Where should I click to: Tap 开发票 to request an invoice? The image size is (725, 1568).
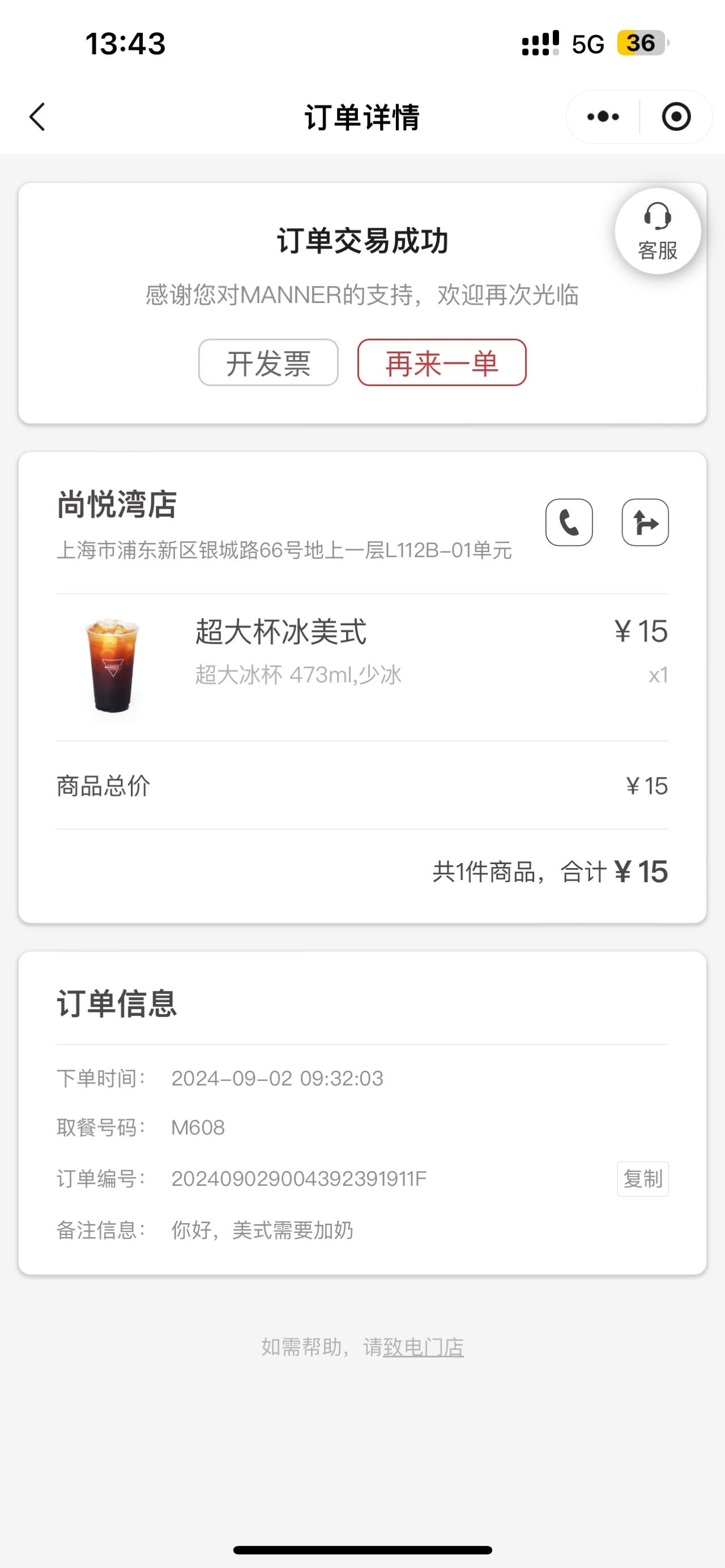268,363
